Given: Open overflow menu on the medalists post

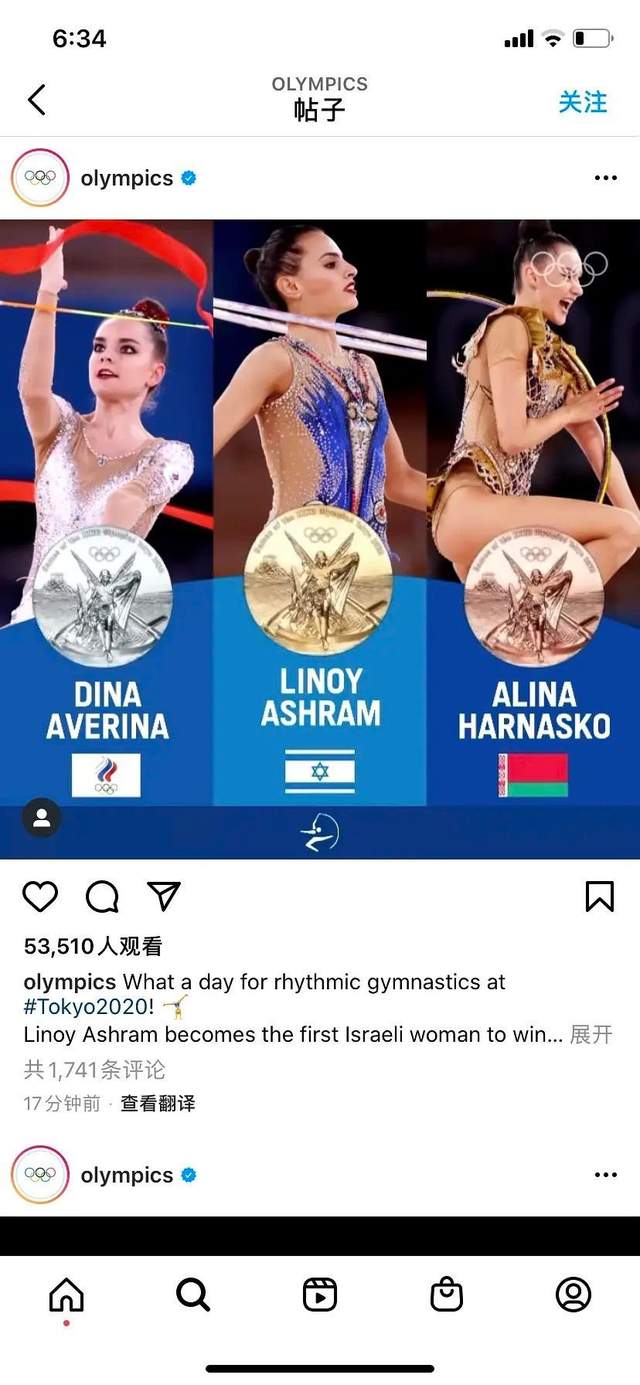Looking at the screenshot, I should tap(605, 178).
